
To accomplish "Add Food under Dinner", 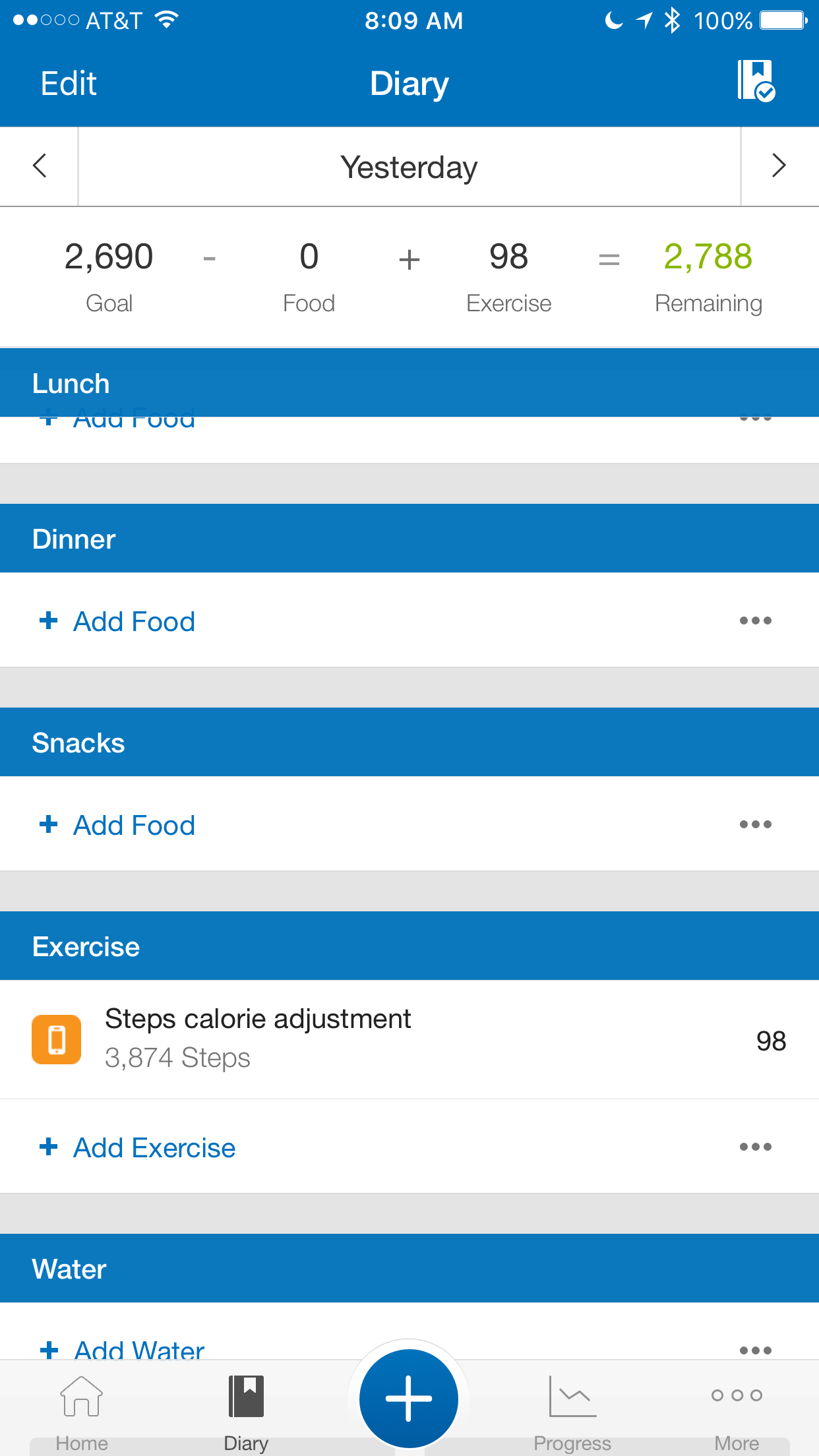I will click(x=118, y=621).
